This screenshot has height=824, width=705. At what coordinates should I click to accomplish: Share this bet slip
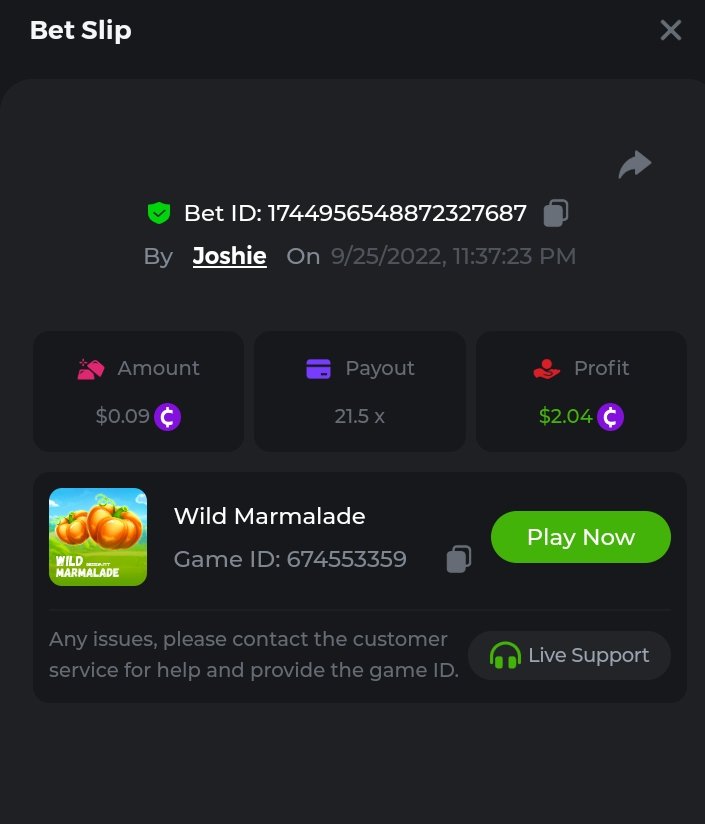634,164
